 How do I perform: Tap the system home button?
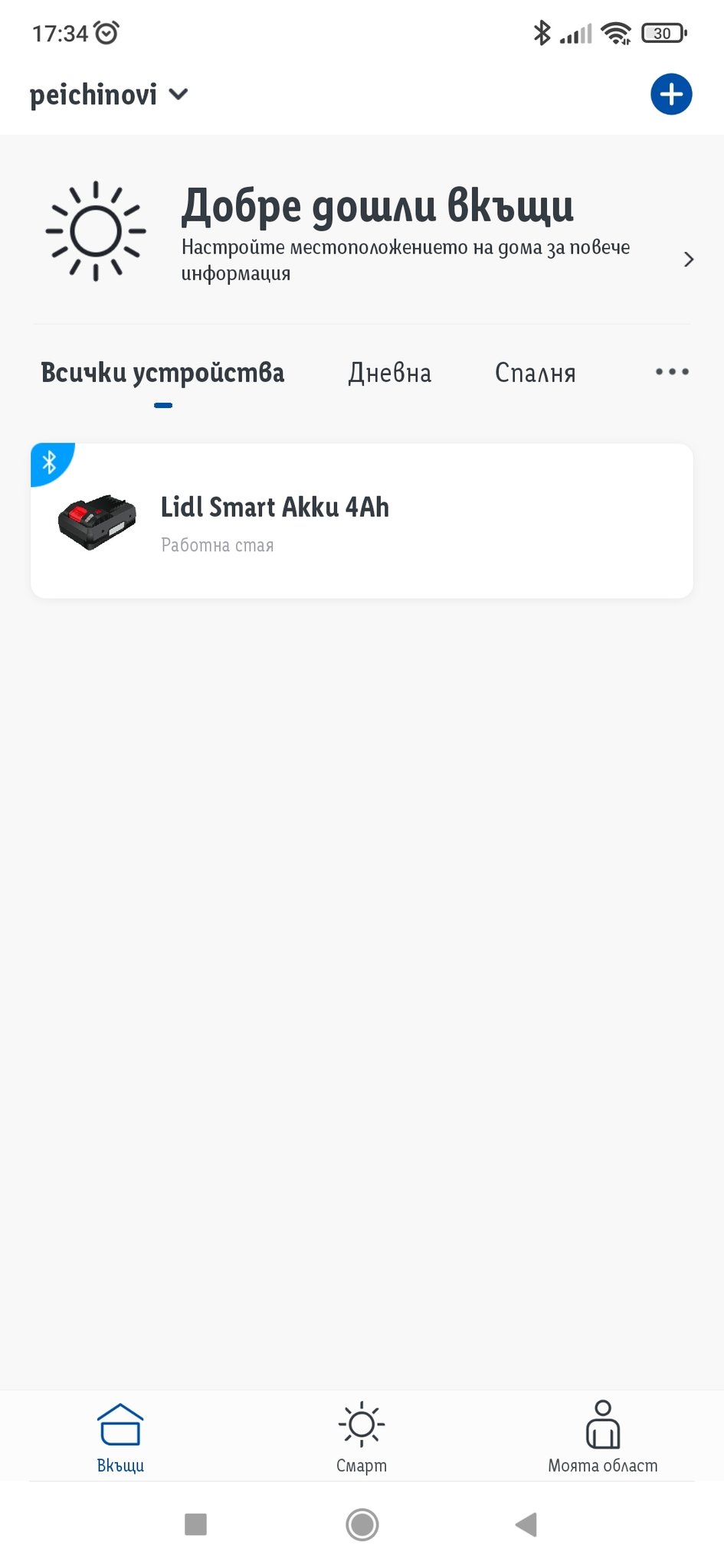pos(362,1524)
